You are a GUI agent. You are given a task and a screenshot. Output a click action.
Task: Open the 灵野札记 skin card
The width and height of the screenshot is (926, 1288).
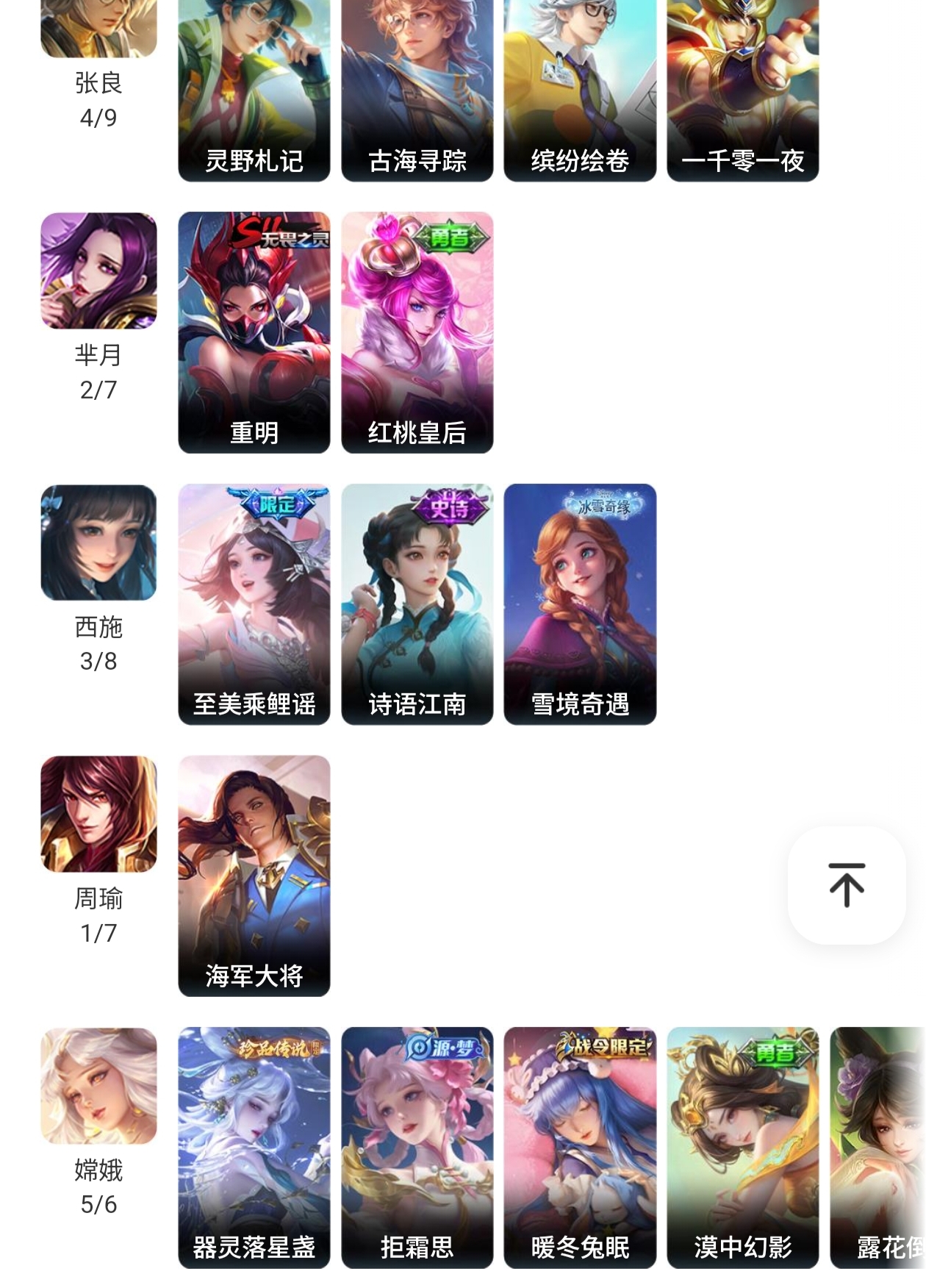click(254, 90)
